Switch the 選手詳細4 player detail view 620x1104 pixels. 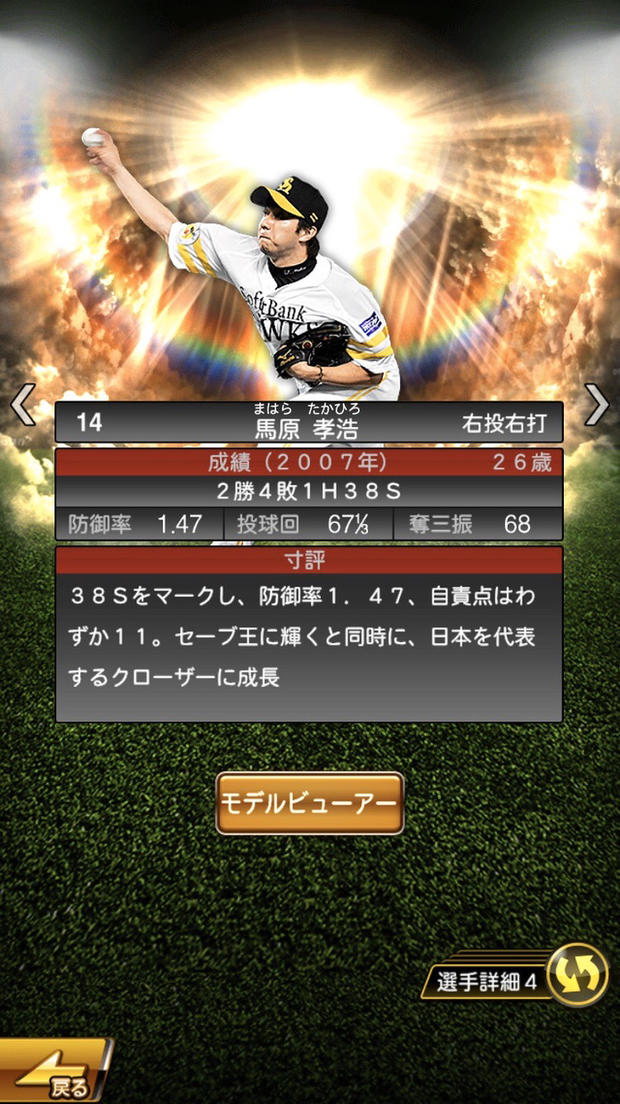point(578,975)
